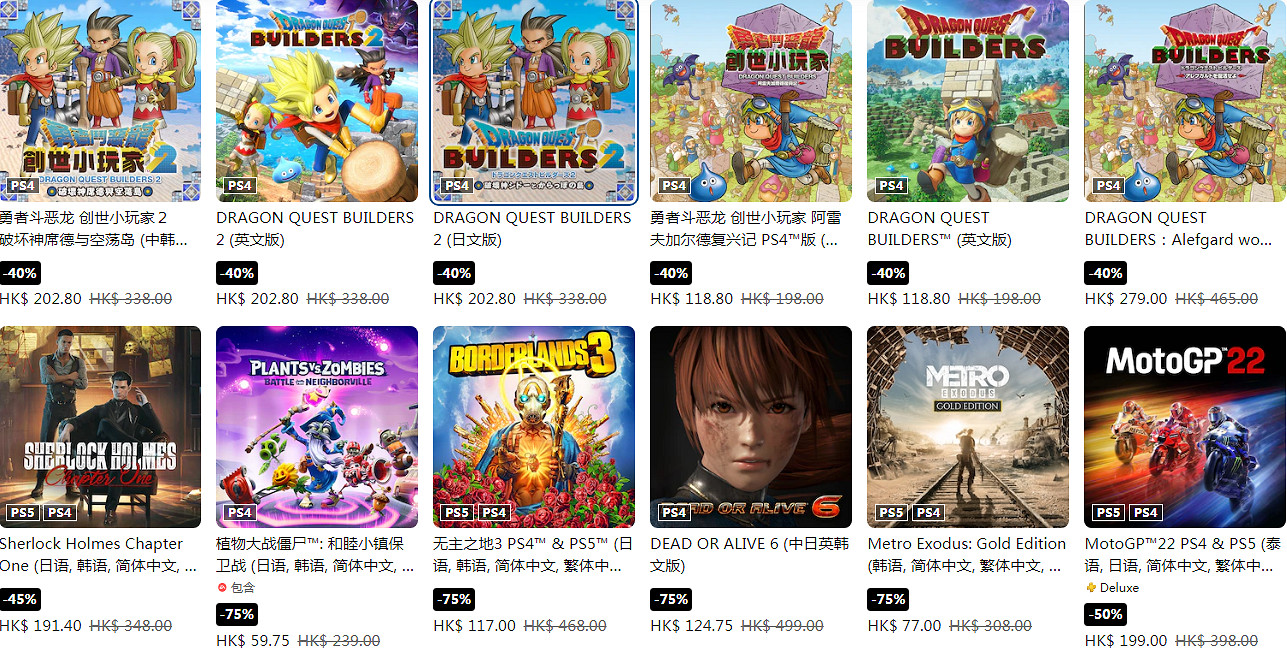Open 勇者斗恶龙 创世小玩家 2 破坏神席德与空荡岛
1287x648 pixels.
[100, 100]
